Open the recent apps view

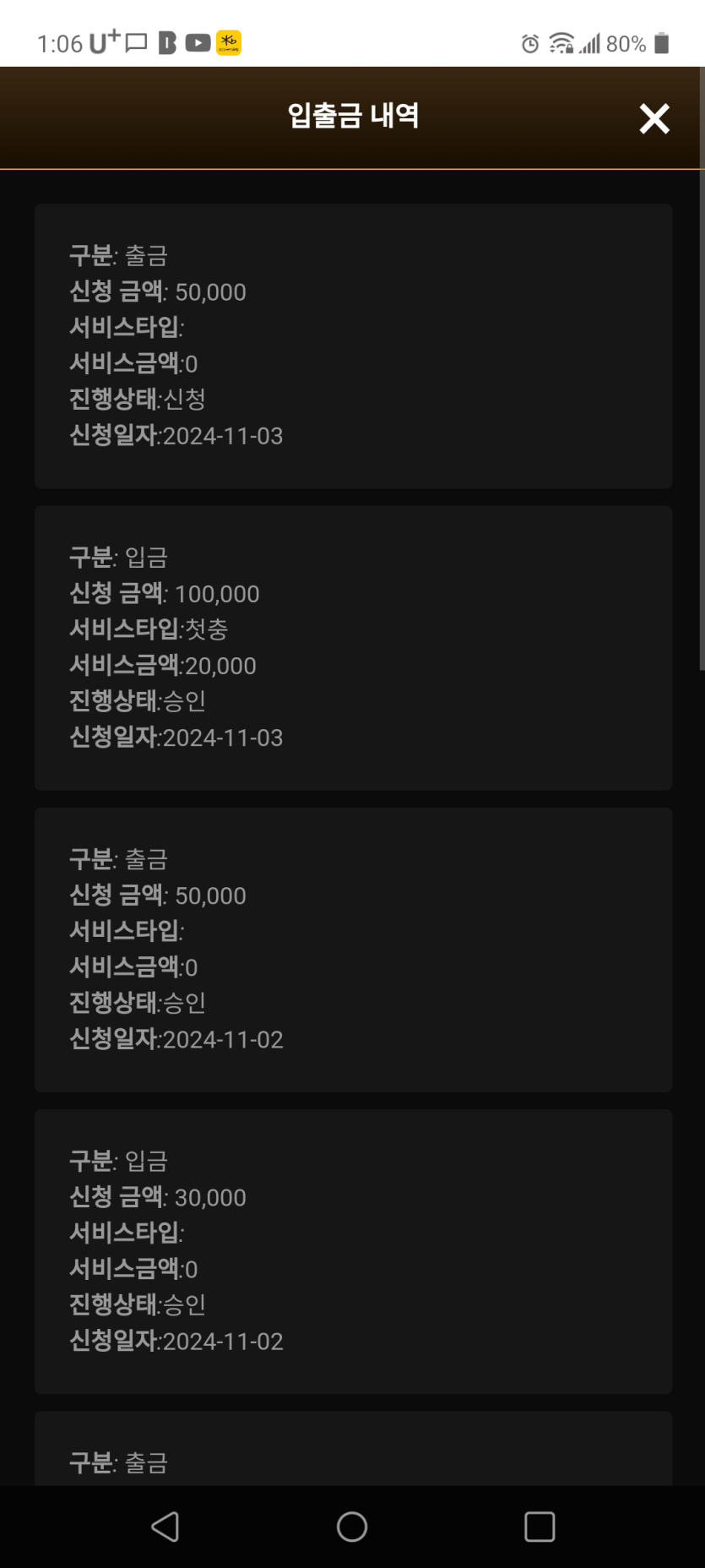(540, 1527)
